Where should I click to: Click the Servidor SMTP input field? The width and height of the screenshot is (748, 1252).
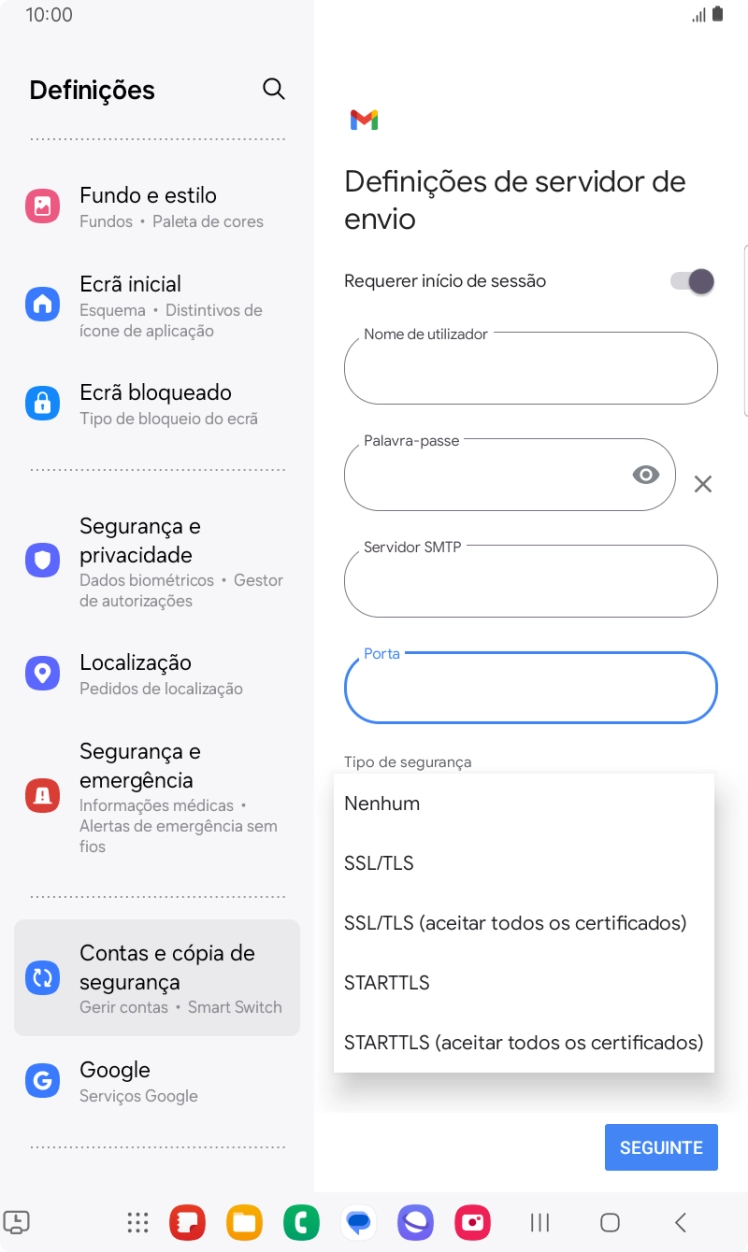530,581
